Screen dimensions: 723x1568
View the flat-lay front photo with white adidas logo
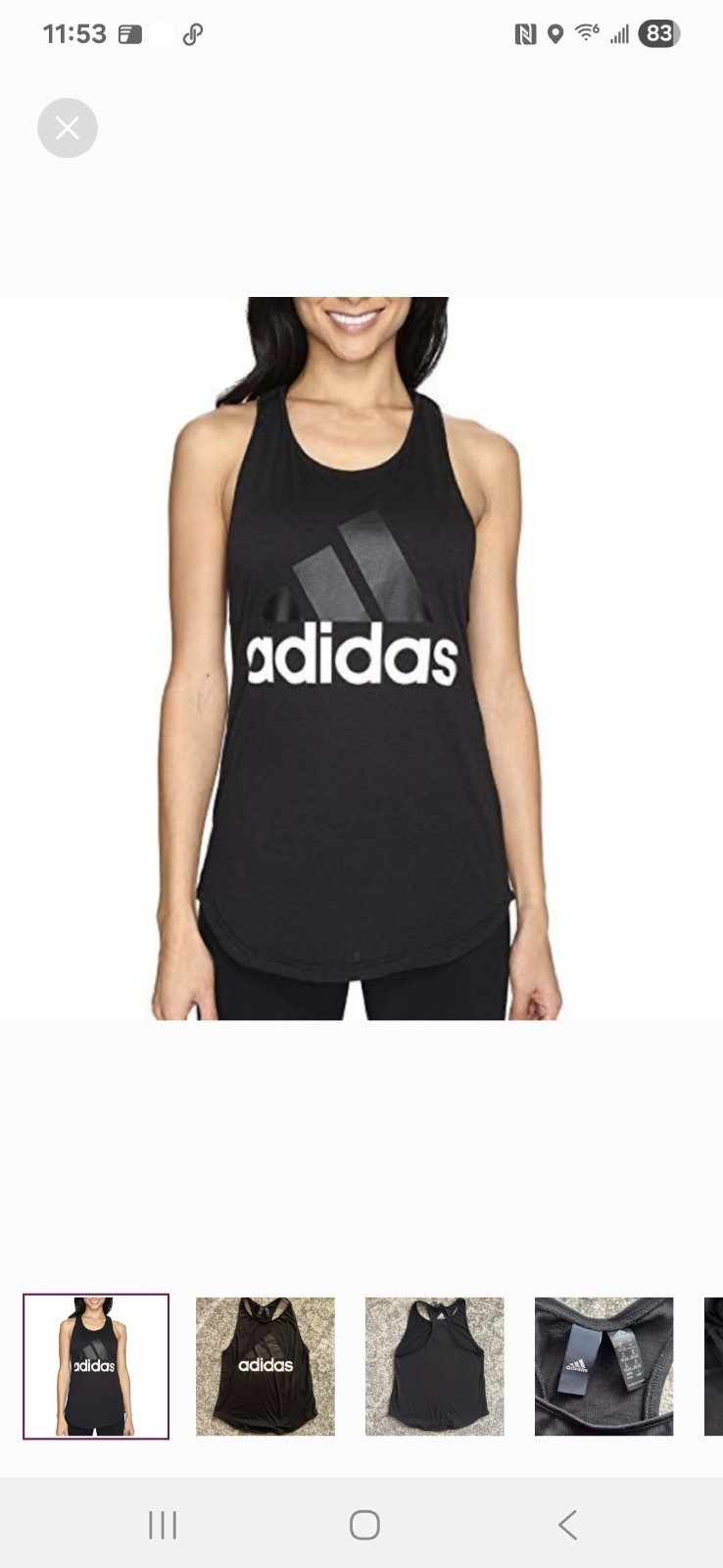(265, 1366)
